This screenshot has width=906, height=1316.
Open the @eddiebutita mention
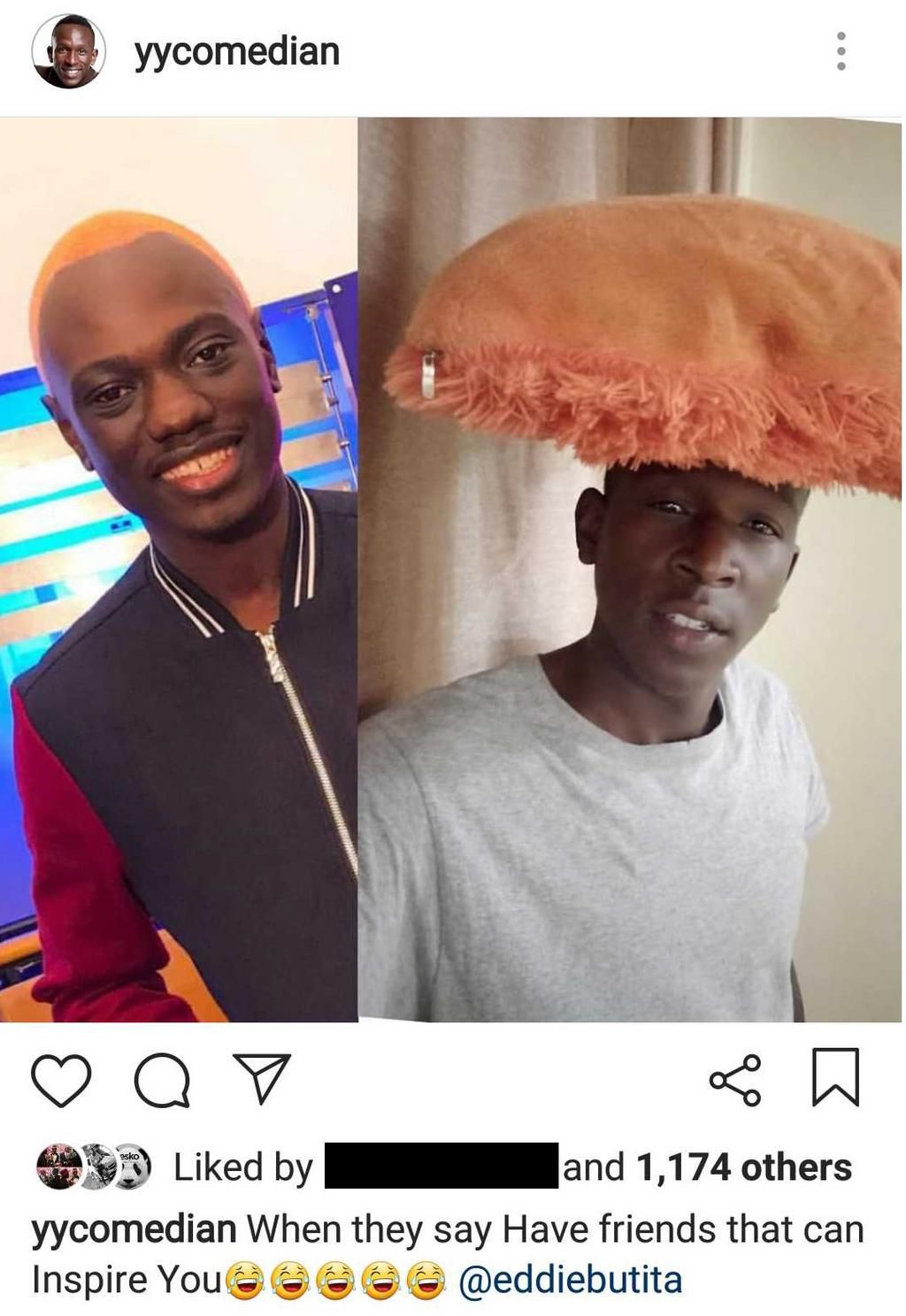point(571,1280)
